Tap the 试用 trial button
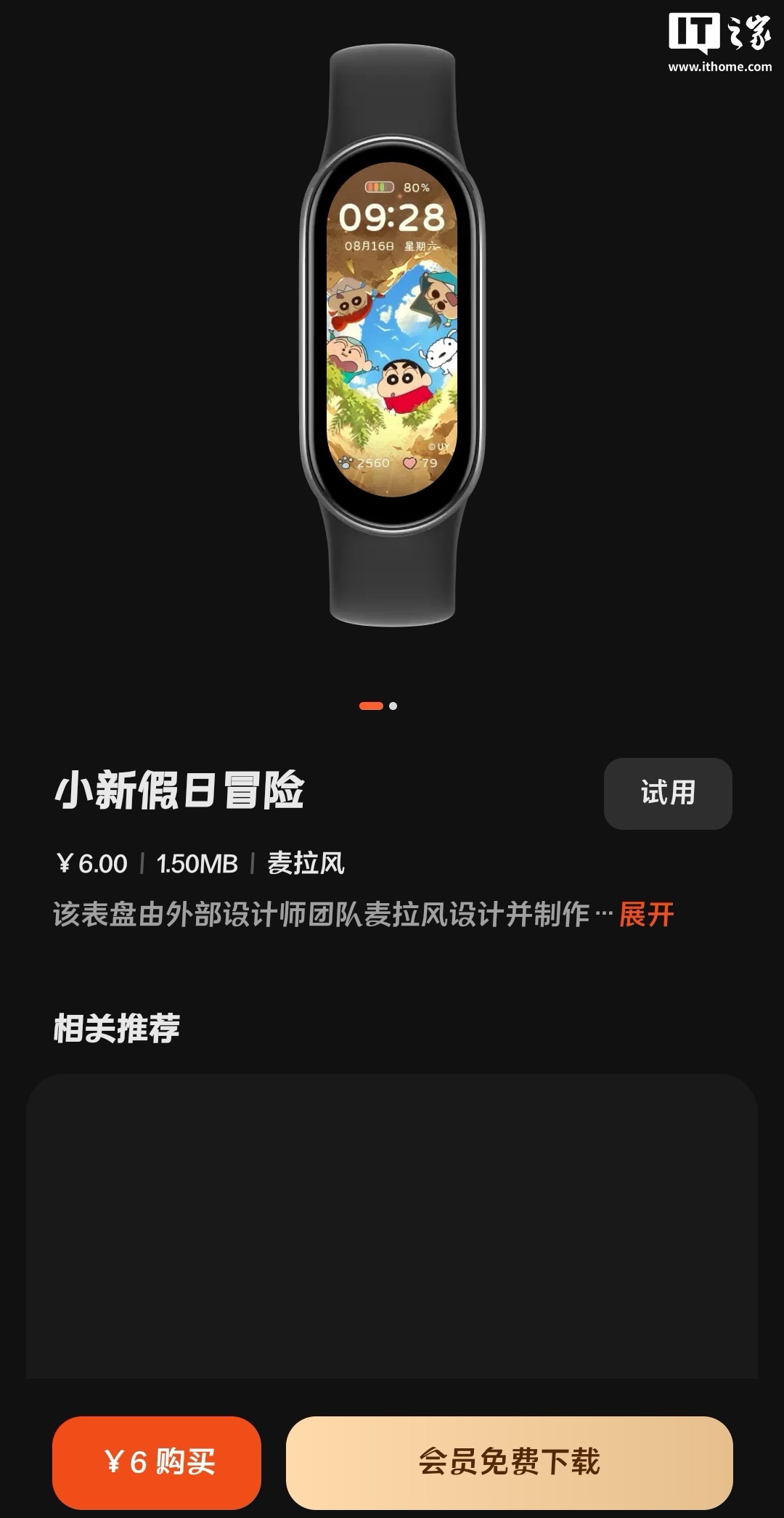The width and height of the screenshot is (784, 1518). point(667,793)
